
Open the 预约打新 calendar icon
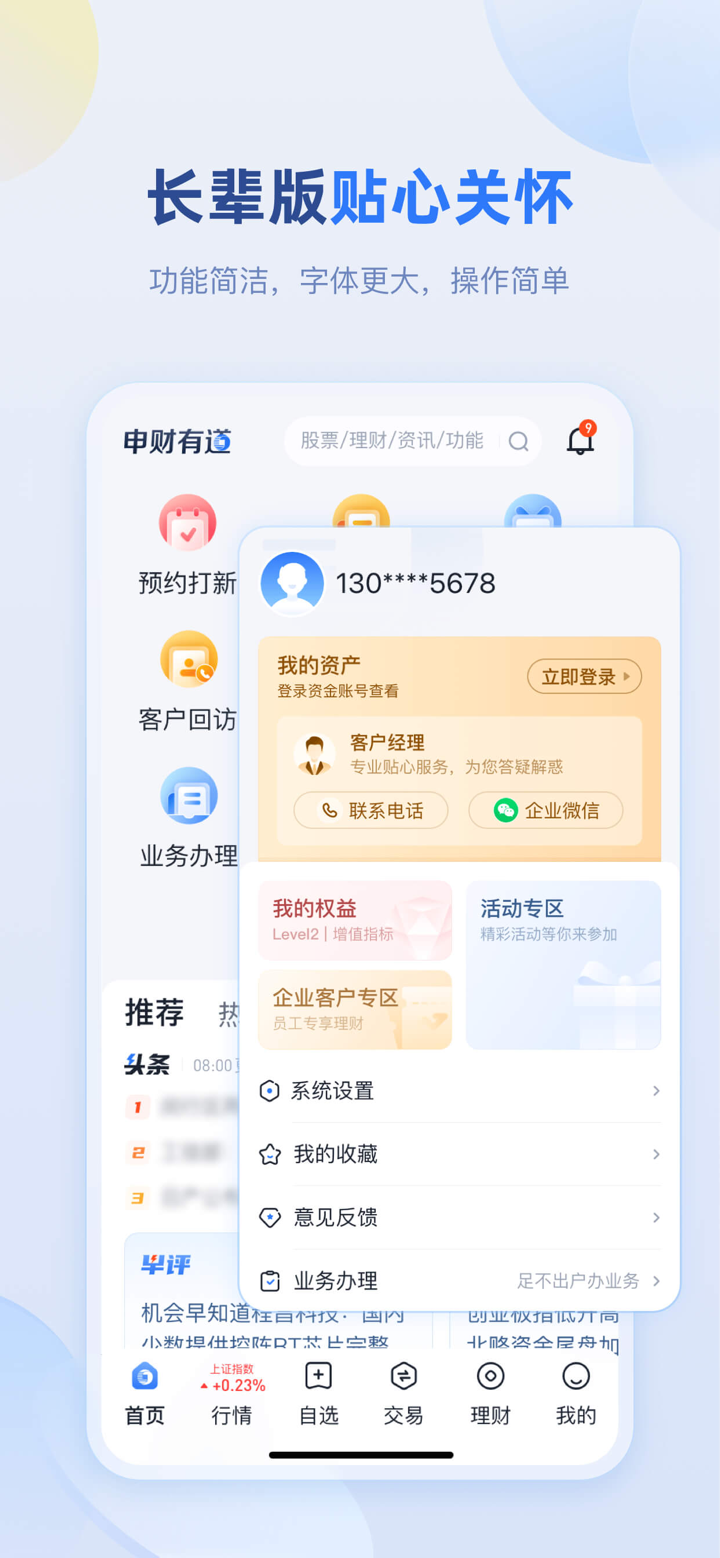click(x=188, y=521)
